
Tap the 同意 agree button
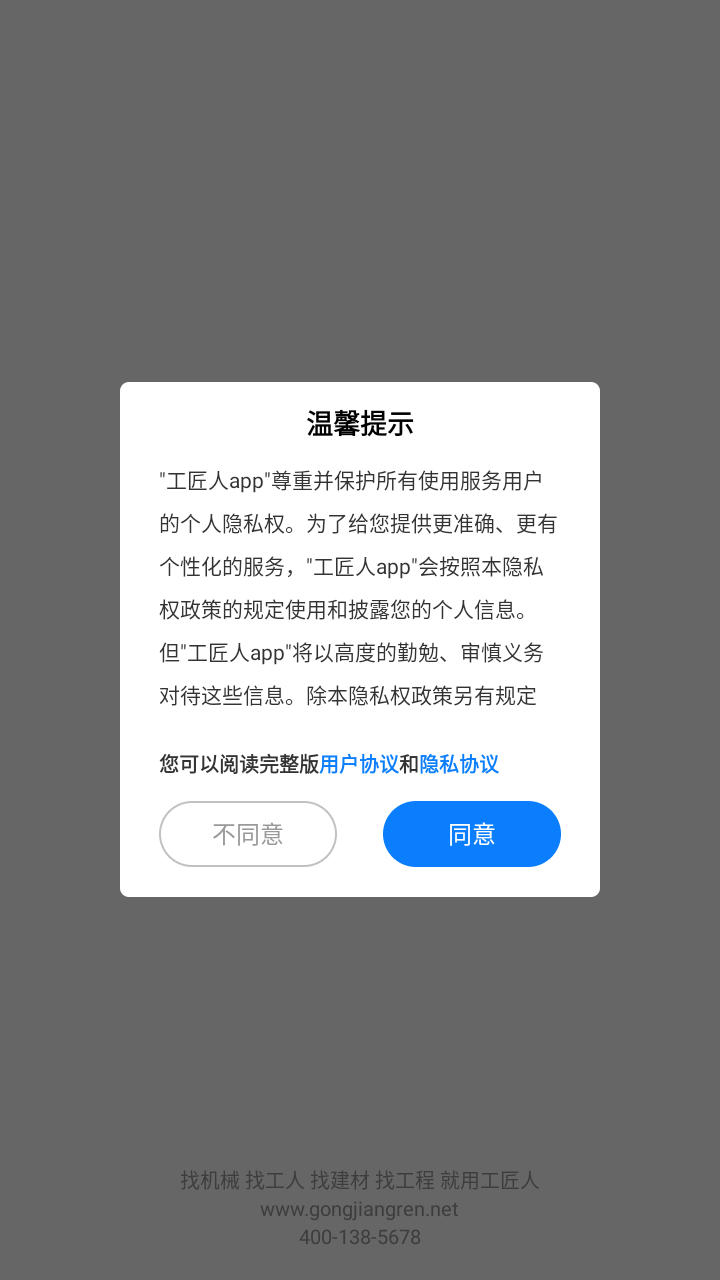click(x=471, y=834)
